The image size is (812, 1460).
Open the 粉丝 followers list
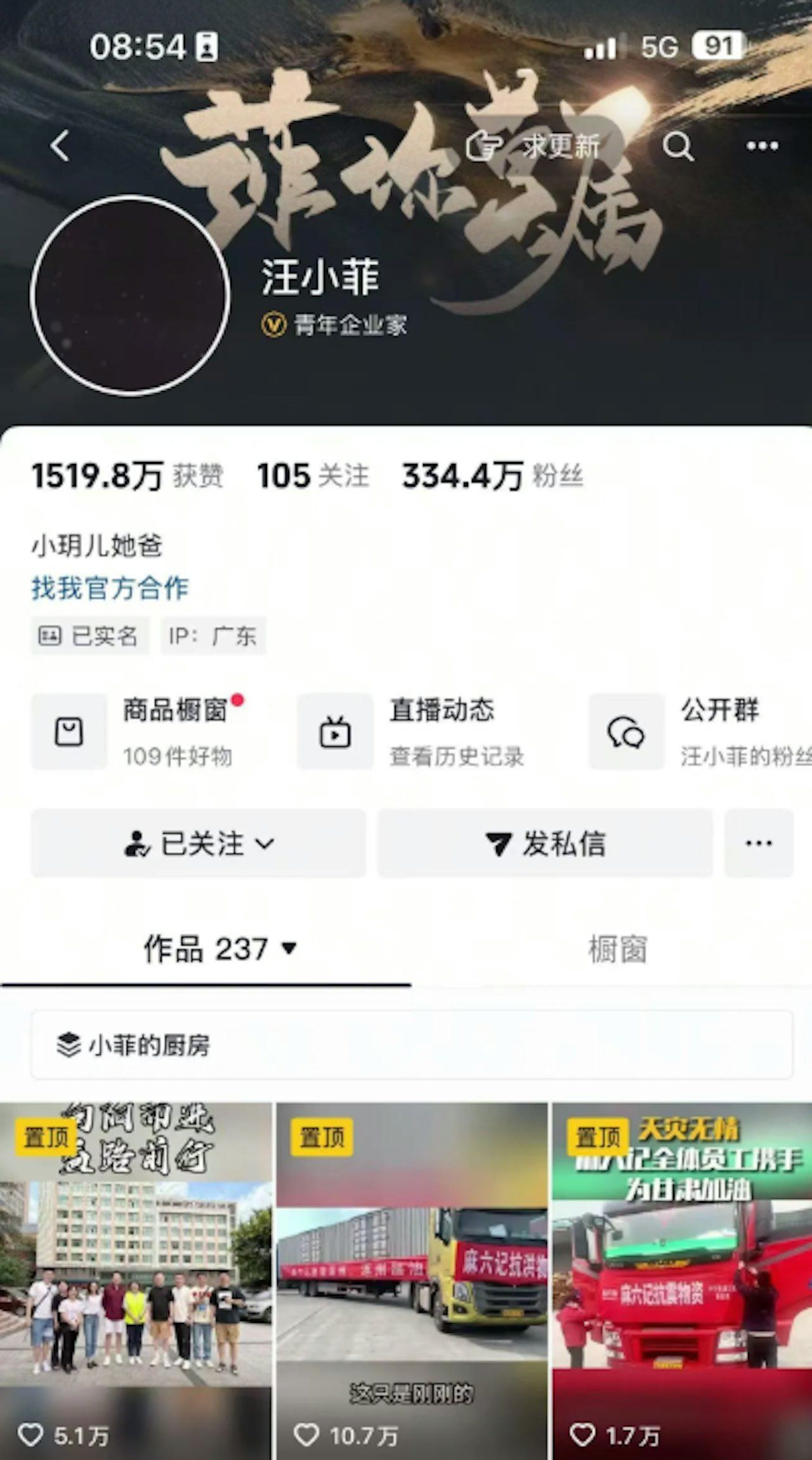click(492, 476)
